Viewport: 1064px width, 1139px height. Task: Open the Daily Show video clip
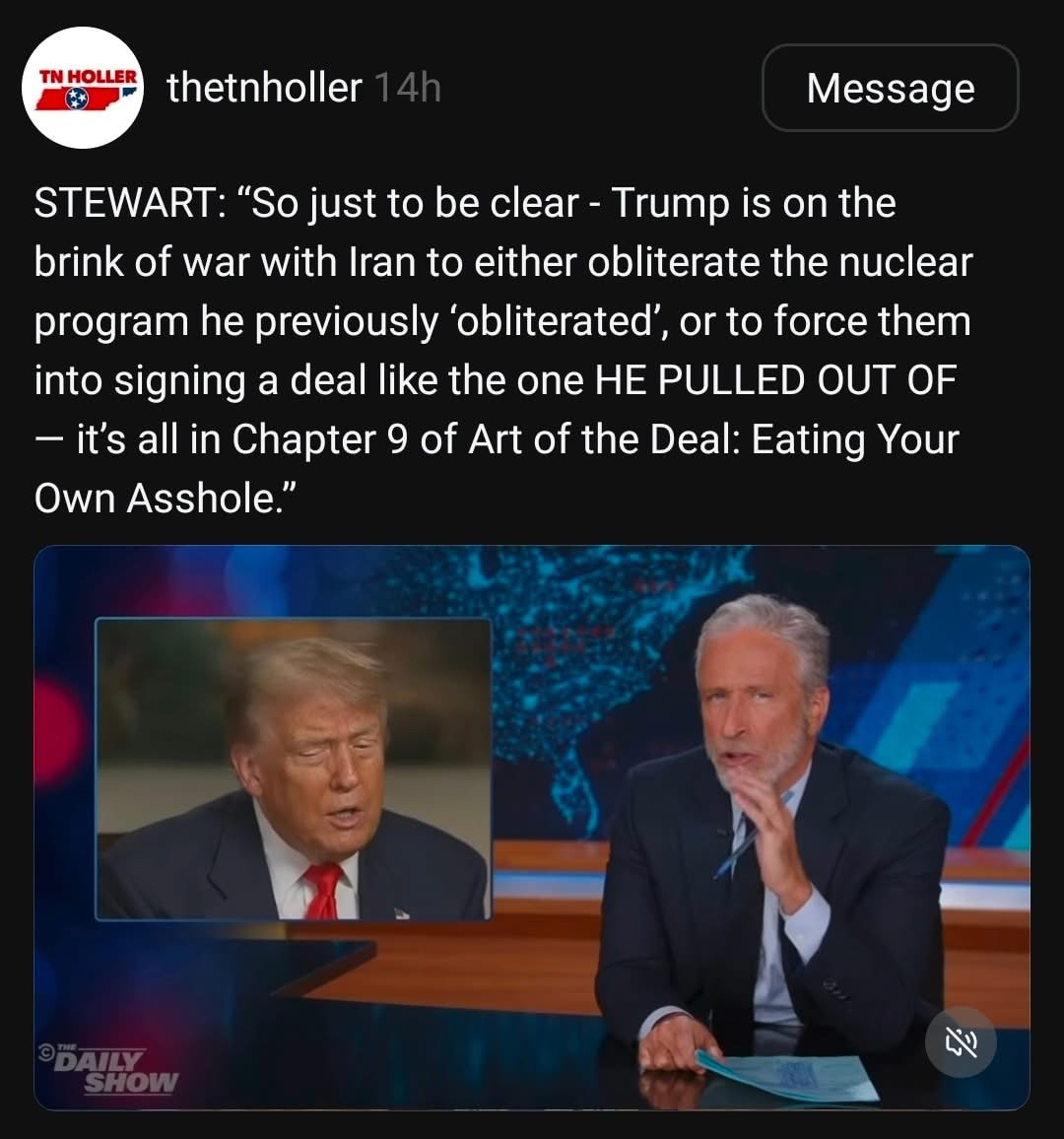pyautogui.click(x=532, y=828)
